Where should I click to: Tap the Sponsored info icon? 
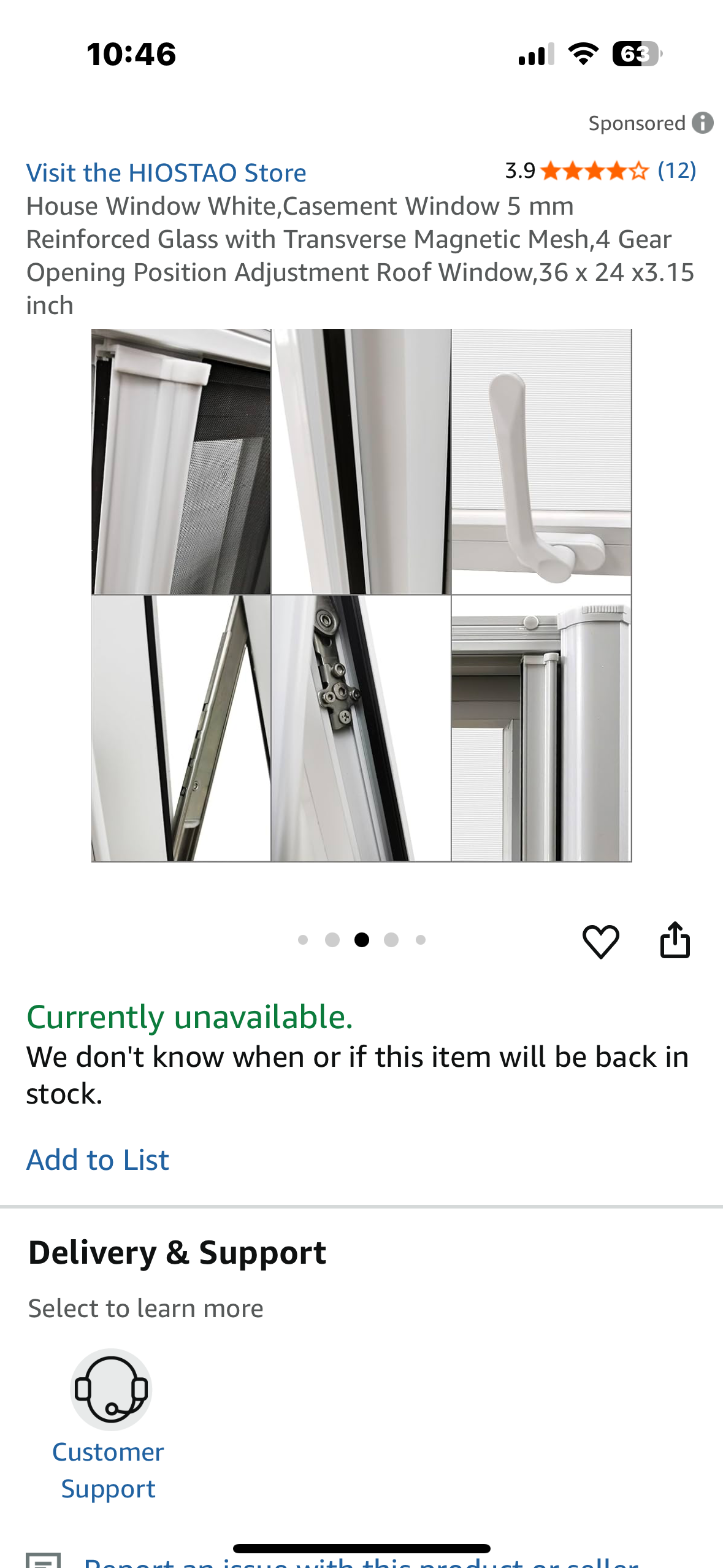(703, 122)
